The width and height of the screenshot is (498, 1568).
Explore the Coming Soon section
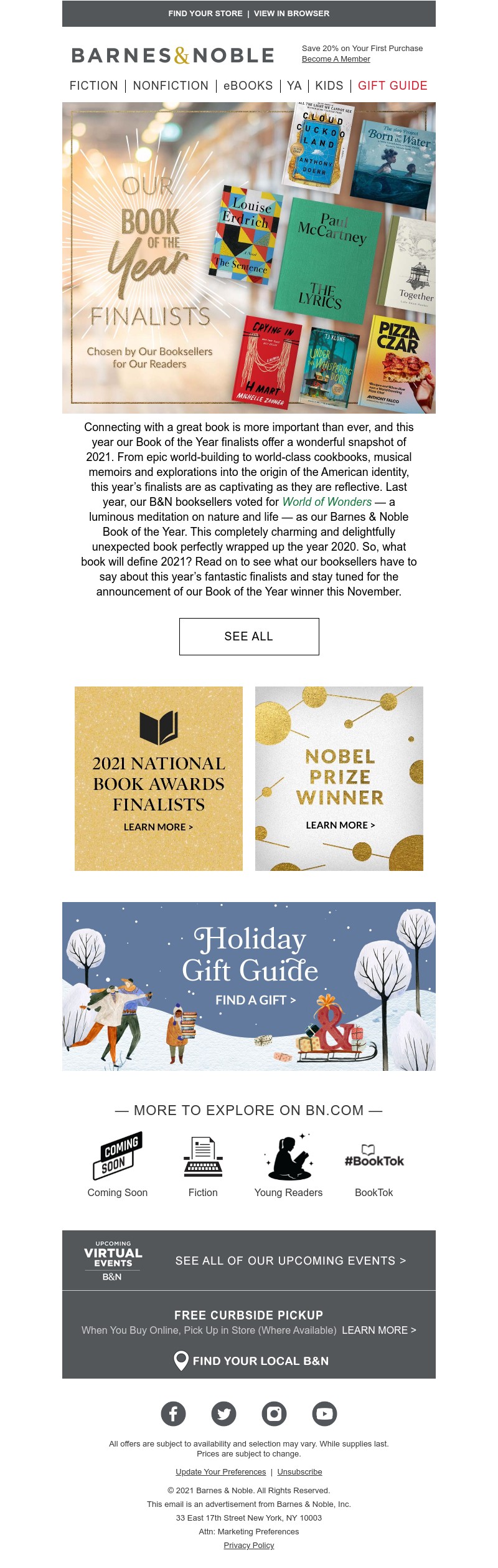[x=118, y=1164]
